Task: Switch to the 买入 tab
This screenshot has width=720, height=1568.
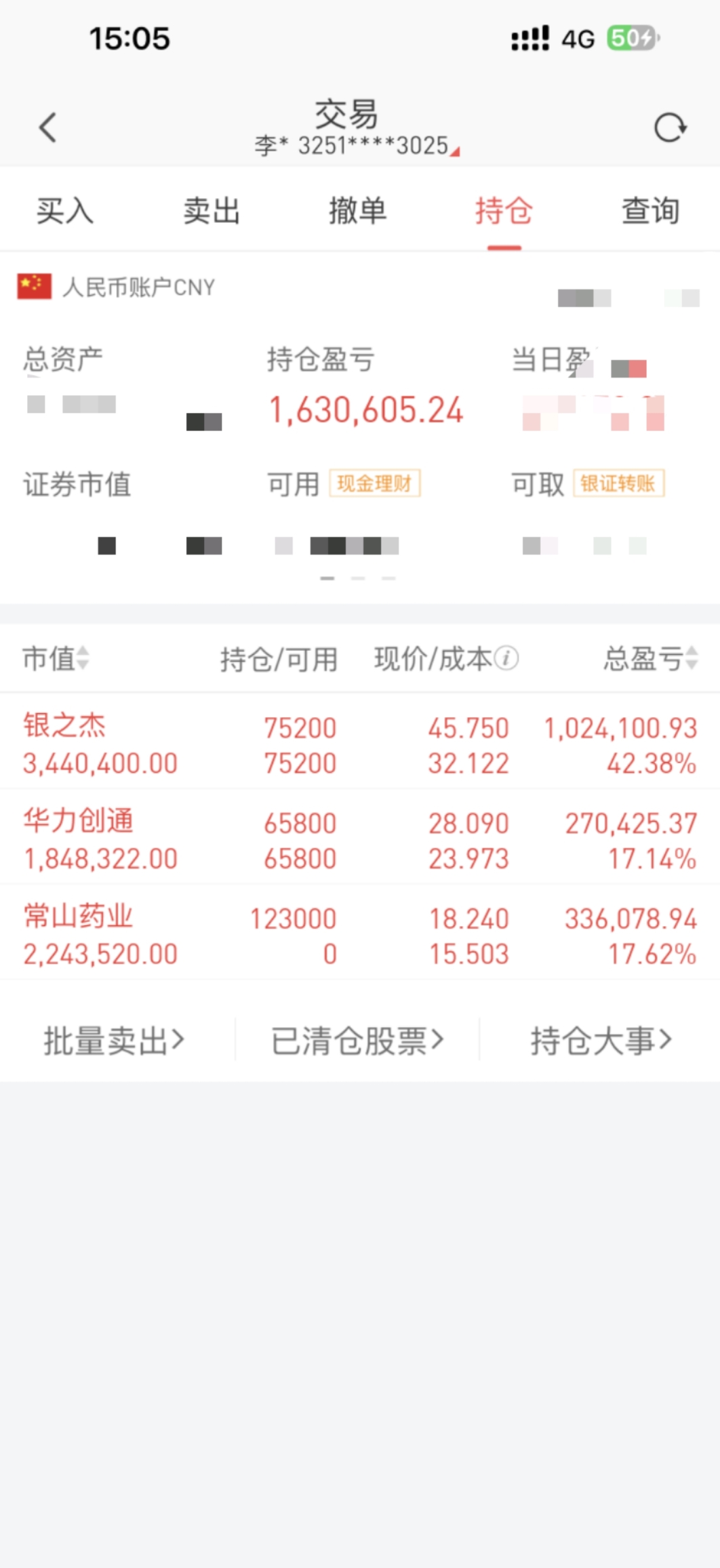Action: [x=65, y=210]
